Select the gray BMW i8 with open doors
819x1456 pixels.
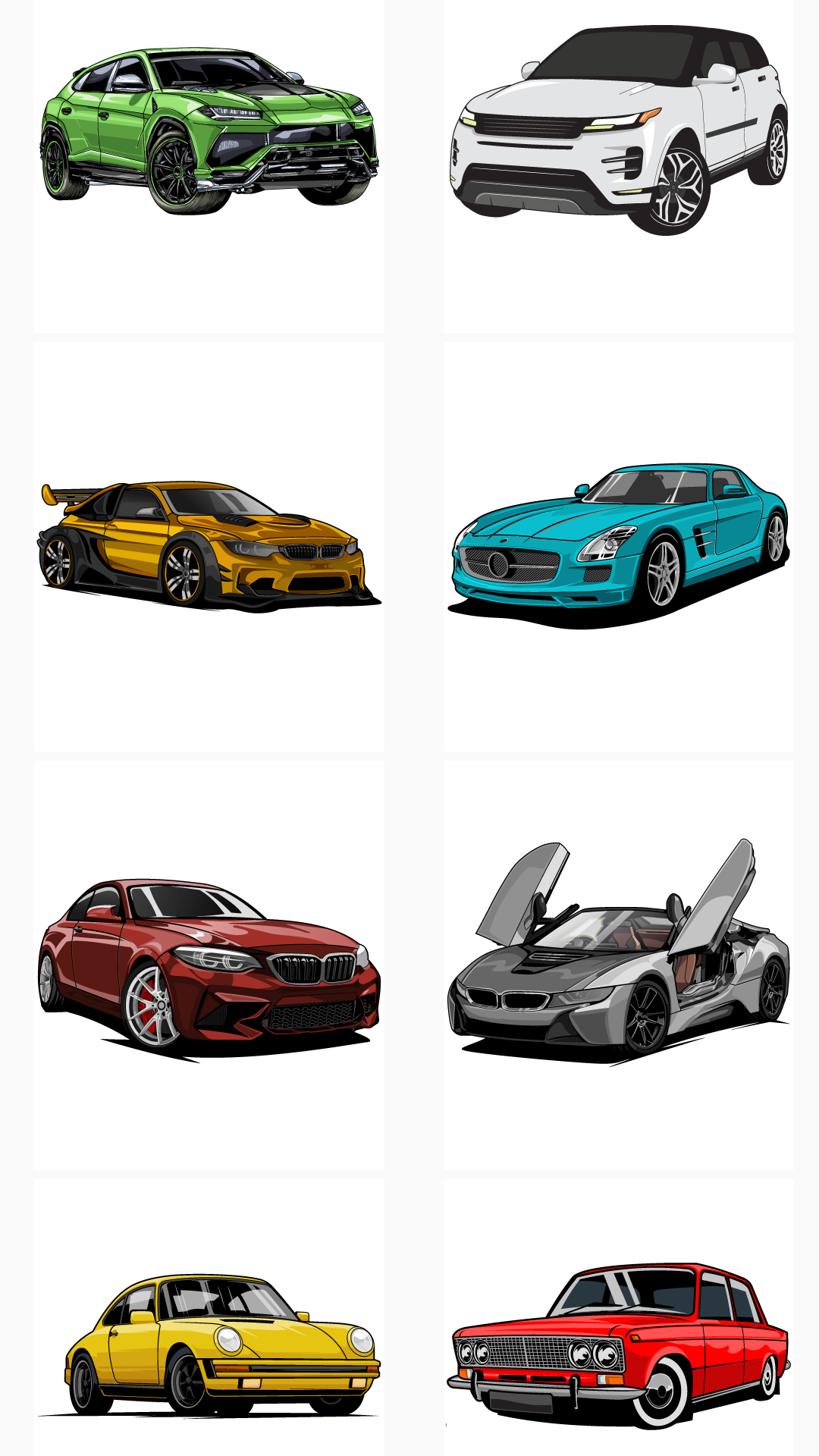619,965
